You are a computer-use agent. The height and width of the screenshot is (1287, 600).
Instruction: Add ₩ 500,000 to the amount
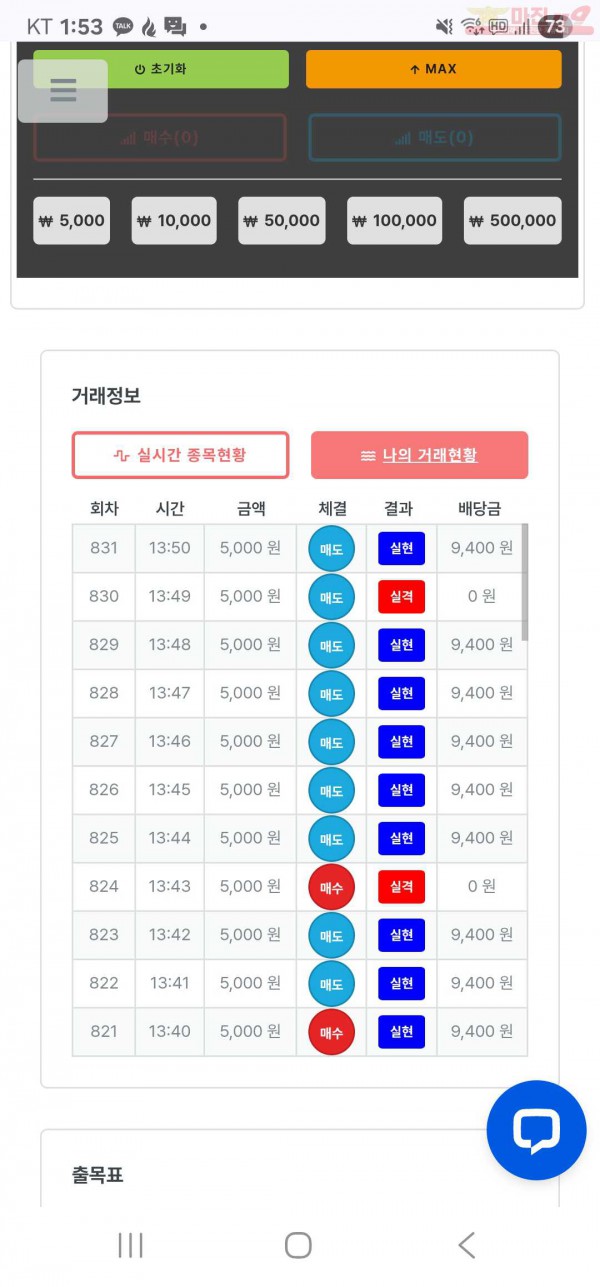click(x=512, y=221)
